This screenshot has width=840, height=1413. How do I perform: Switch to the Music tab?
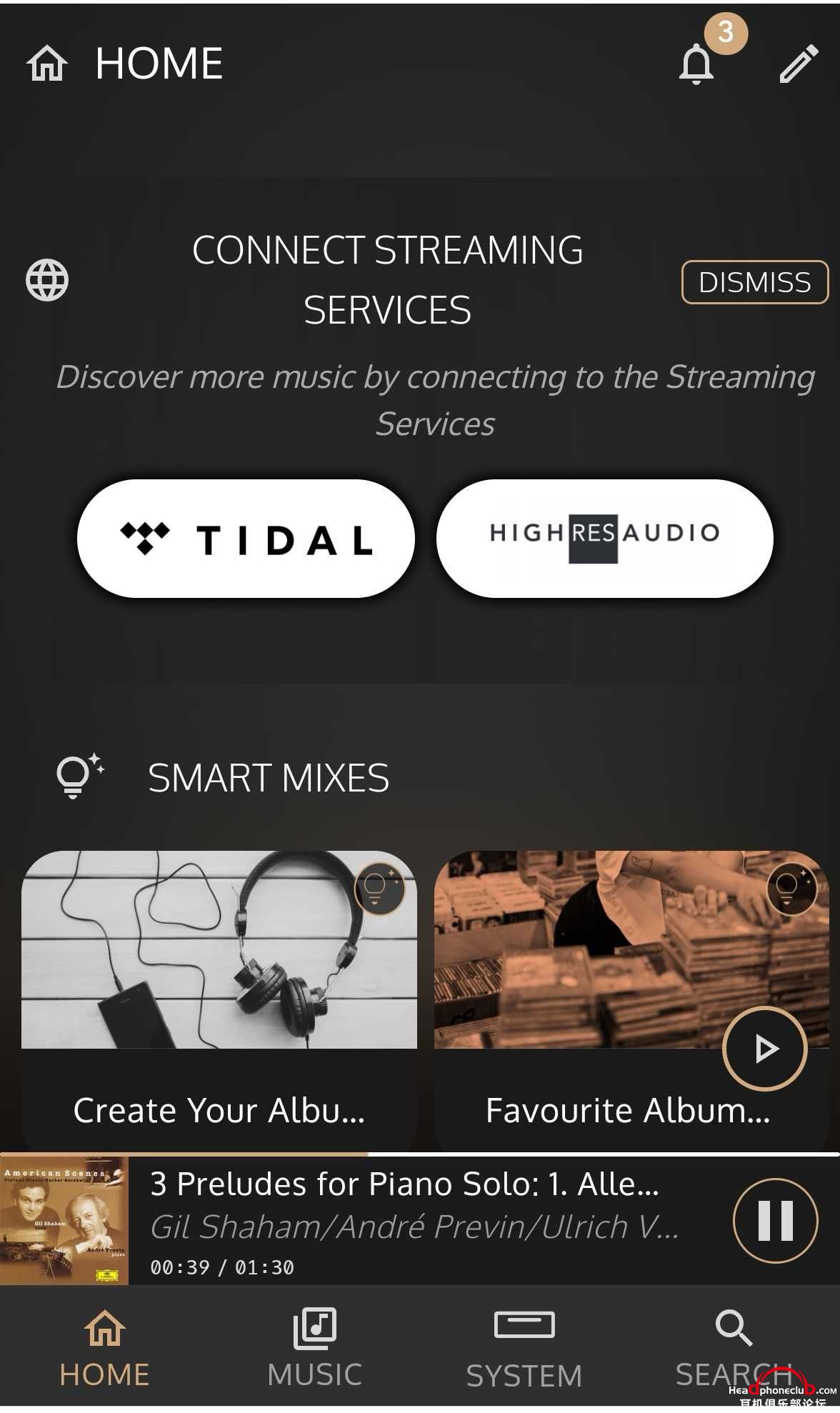[315, 1347]
